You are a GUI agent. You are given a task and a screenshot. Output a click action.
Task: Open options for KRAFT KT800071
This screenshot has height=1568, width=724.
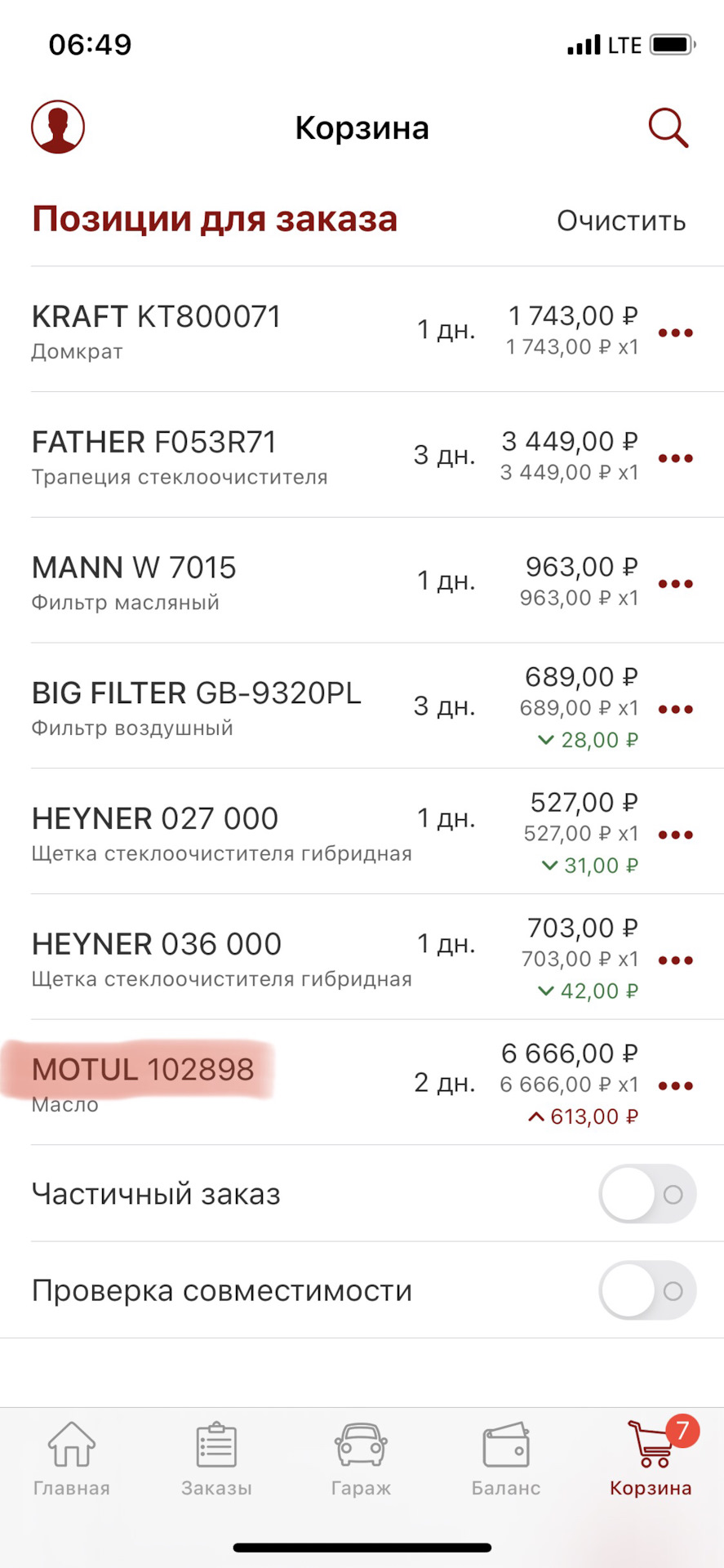pos(675,332)
